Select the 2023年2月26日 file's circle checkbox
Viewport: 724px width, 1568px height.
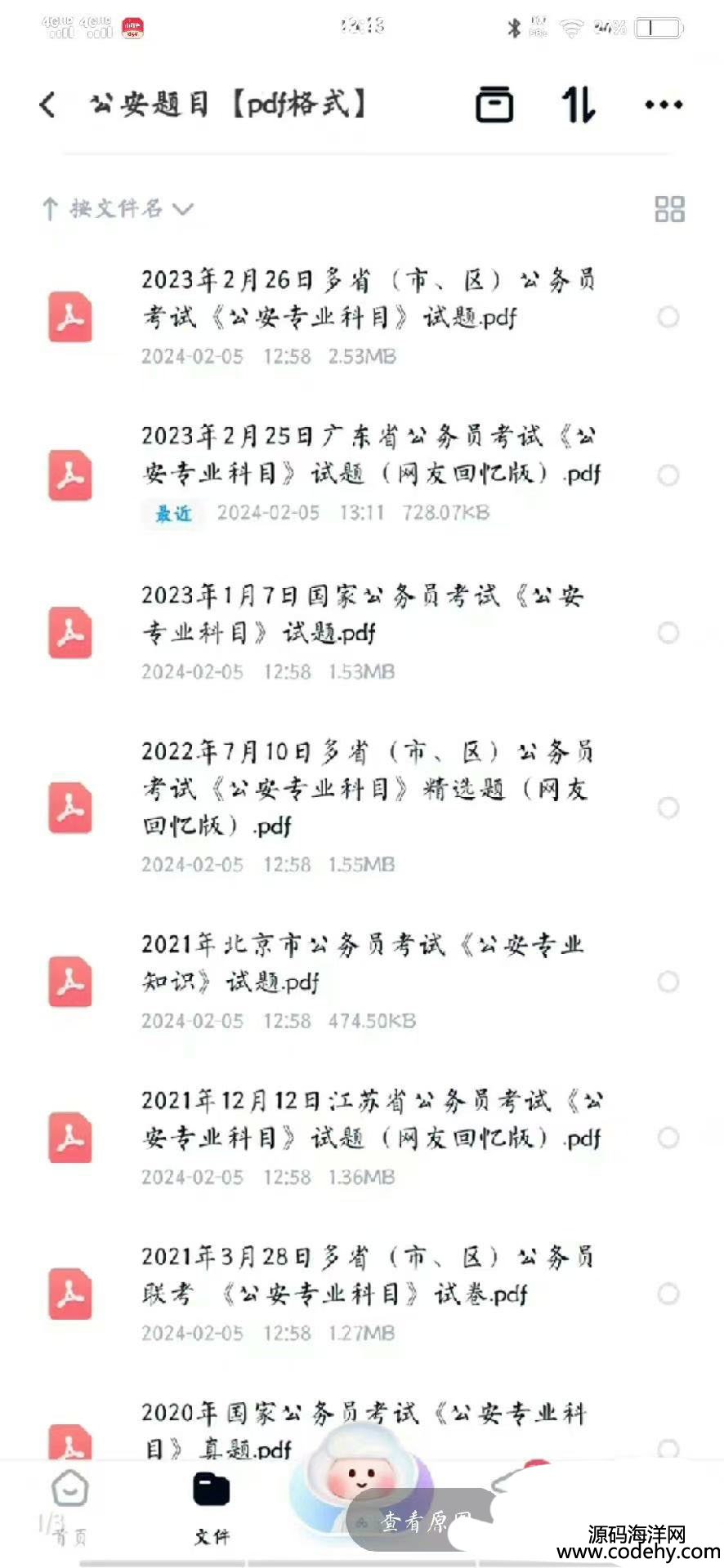click(668, 317)
